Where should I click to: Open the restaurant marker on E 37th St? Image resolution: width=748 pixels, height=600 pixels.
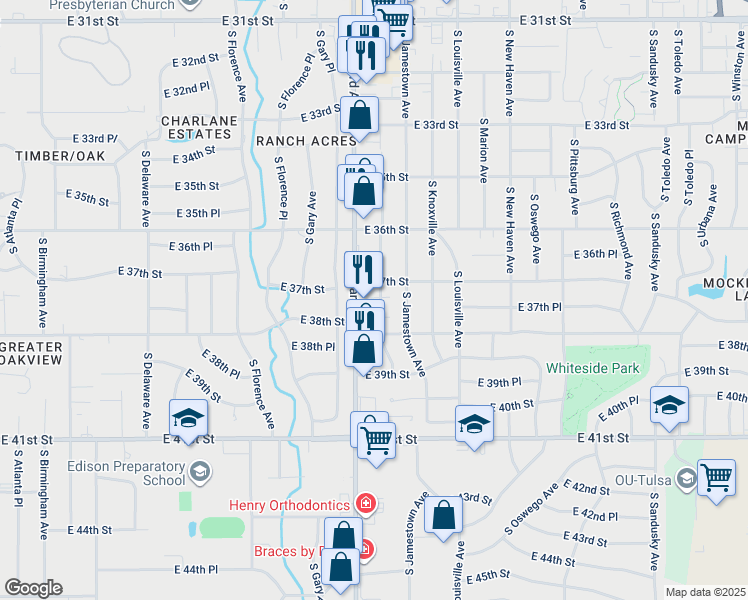[363, 270]
